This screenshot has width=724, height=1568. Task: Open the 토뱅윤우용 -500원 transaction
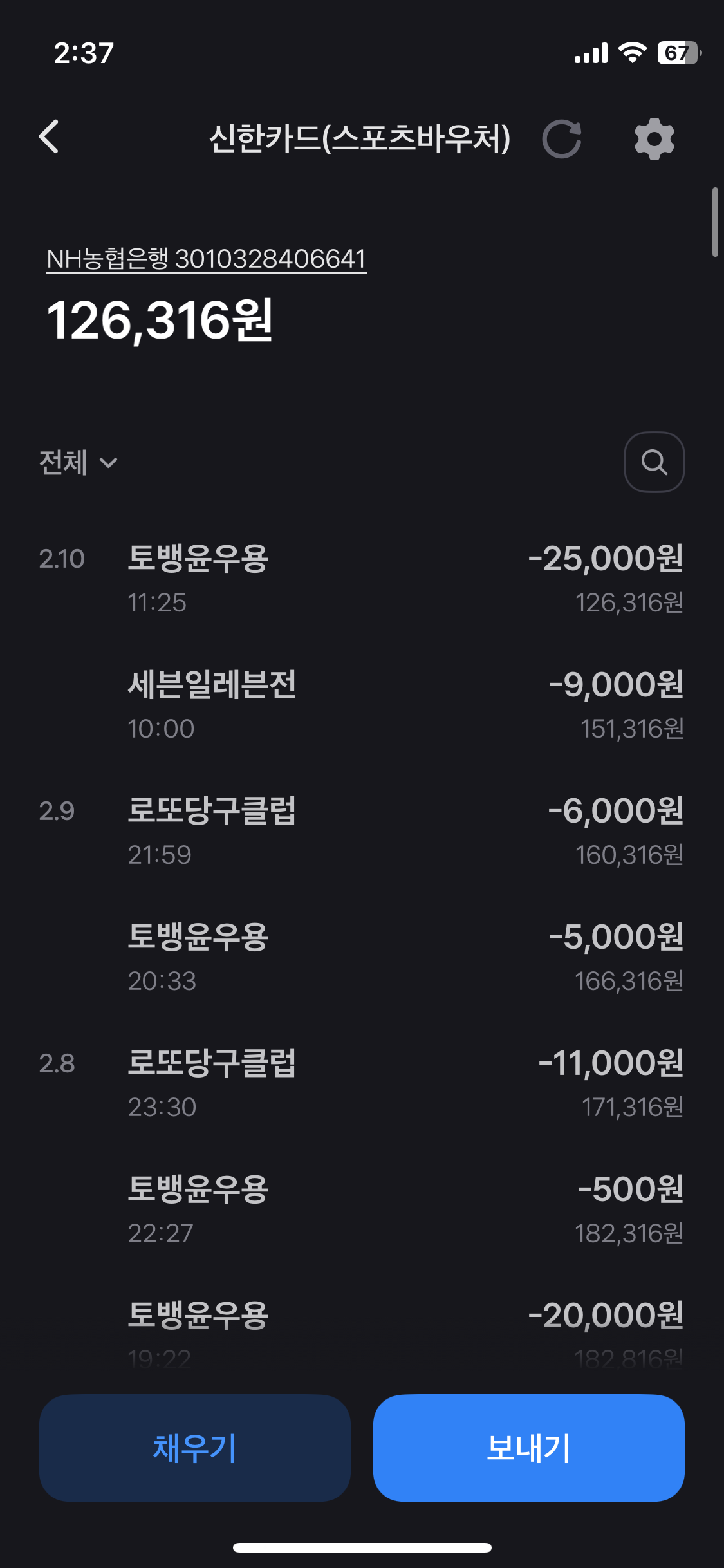tap(362, 1209)
